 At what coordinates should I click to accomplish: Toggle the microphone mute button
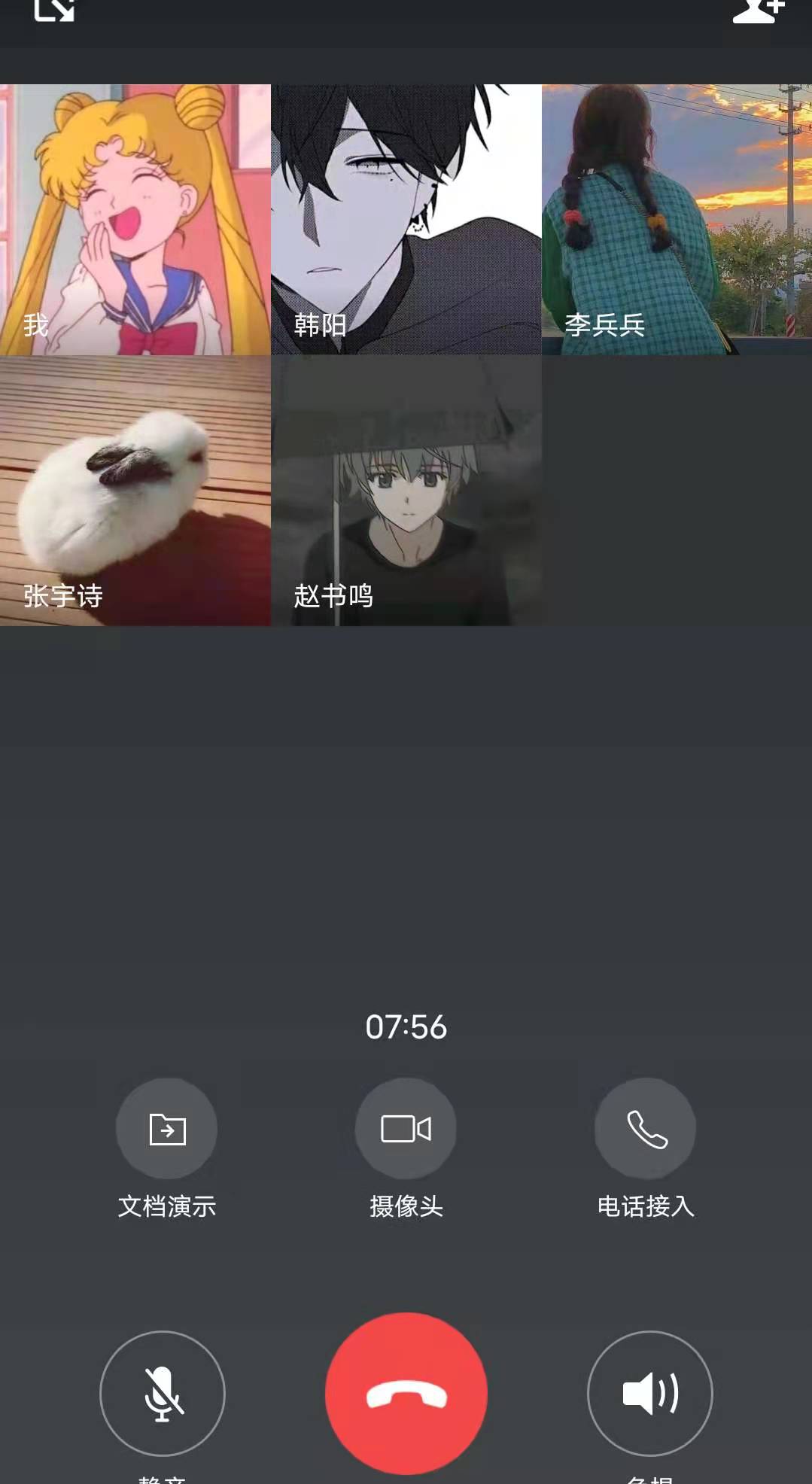pyautogui.click(x=163, y=1393)
